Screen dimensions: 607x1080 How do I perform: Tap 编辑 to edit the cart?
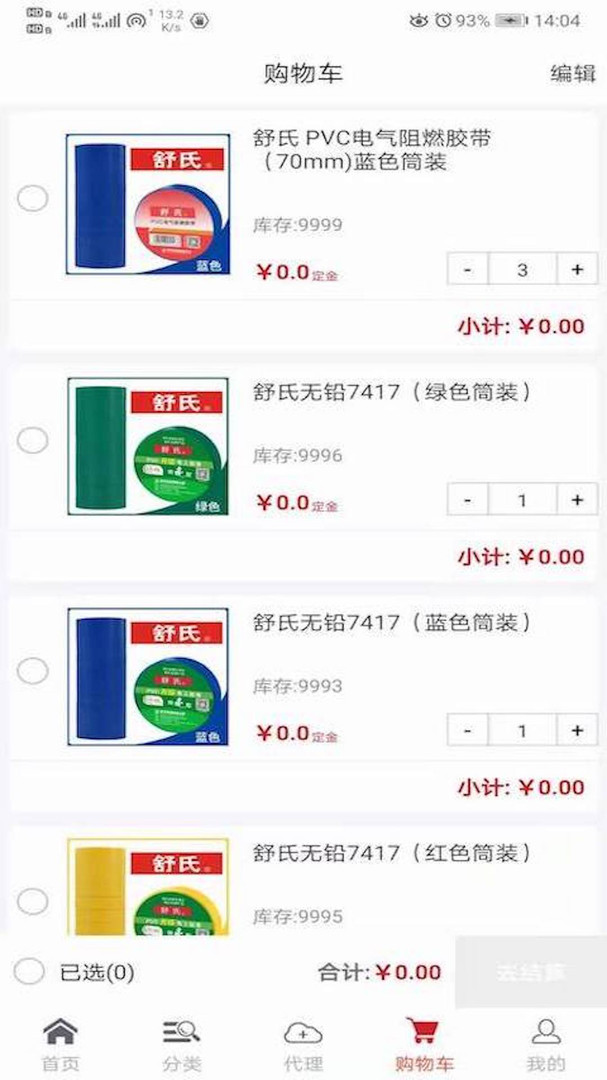(572, 73)
